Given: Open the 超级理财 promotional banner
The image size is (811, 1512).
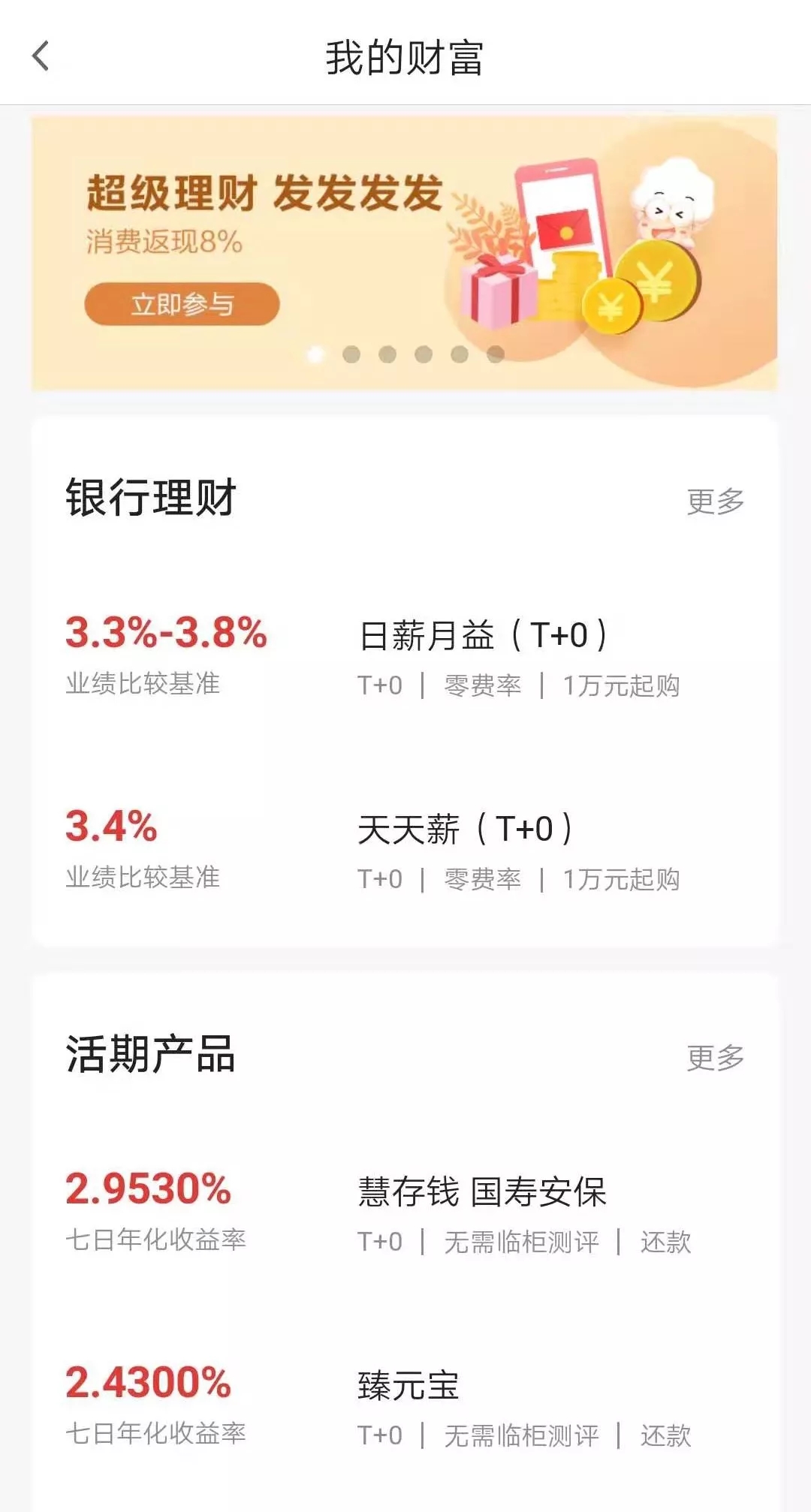Looking at the screenshot, I should (x=405, y=248).
